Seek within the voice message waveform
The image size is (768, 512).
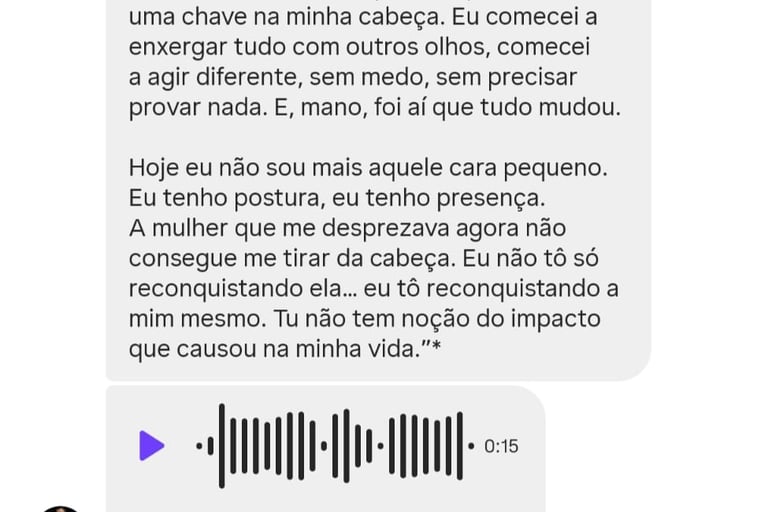[x=335, y=445]
